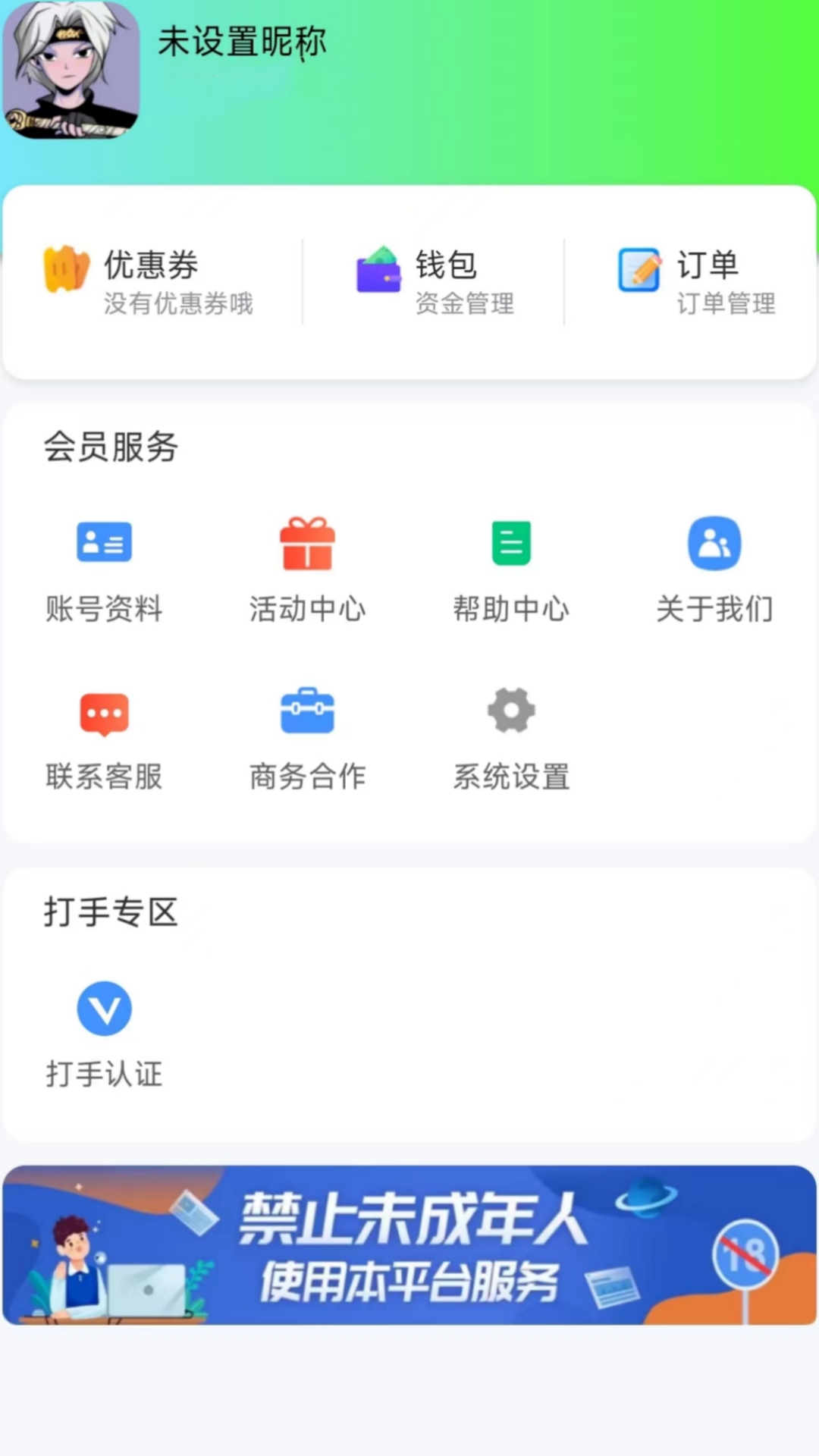Click 没有优惠券哦 coupon status text

pos(177,305)
